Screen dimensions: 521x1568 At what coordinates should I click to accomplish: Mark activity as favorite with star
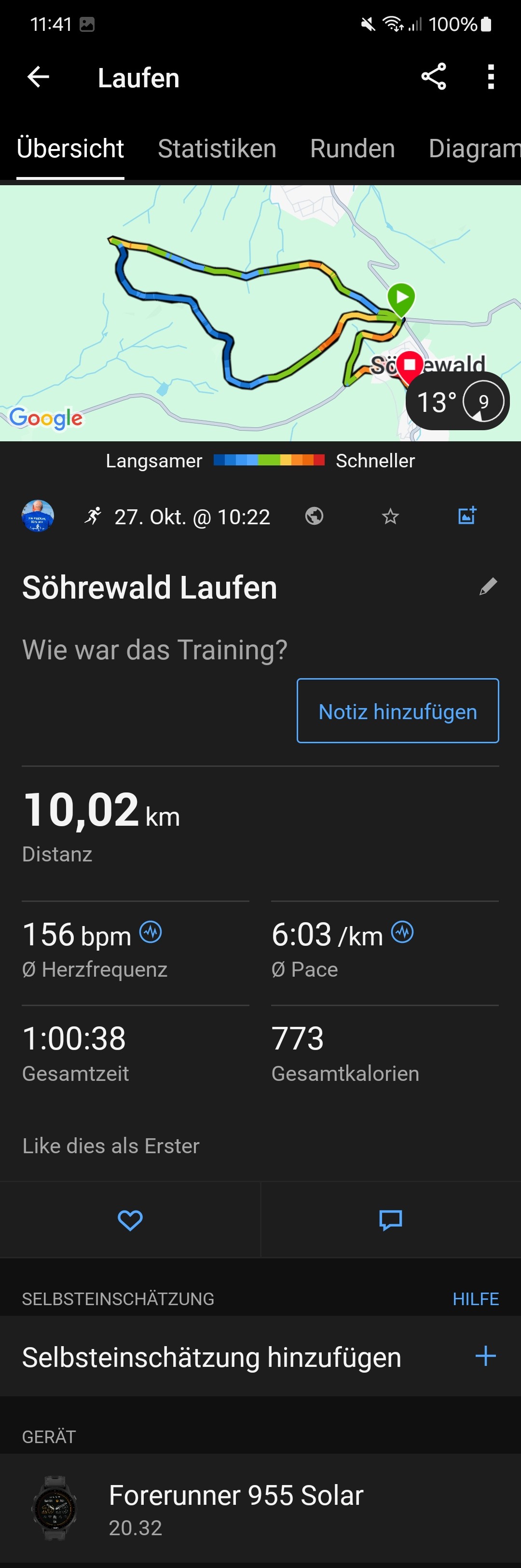(390, 517)
